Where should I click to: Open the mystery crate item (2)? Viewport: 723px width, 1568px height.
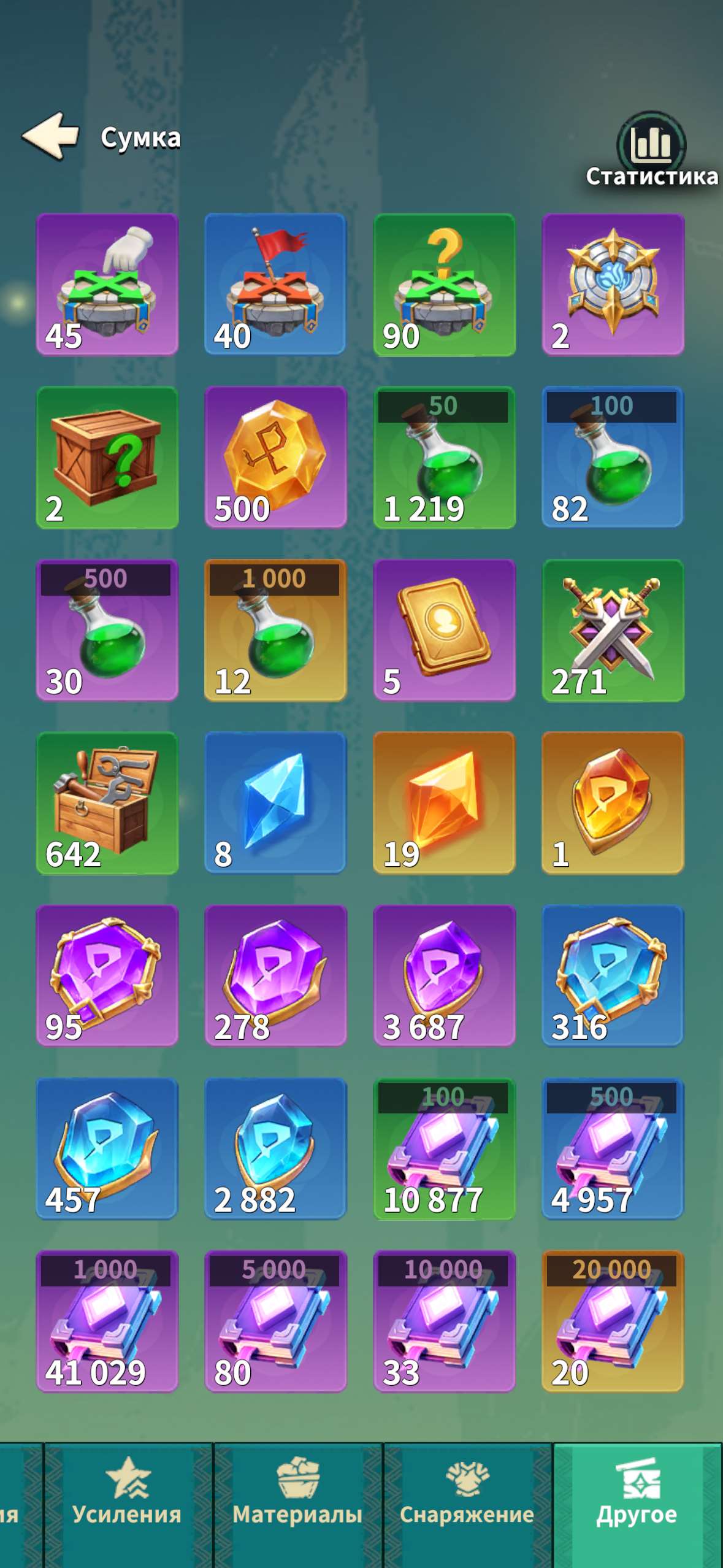107,457
